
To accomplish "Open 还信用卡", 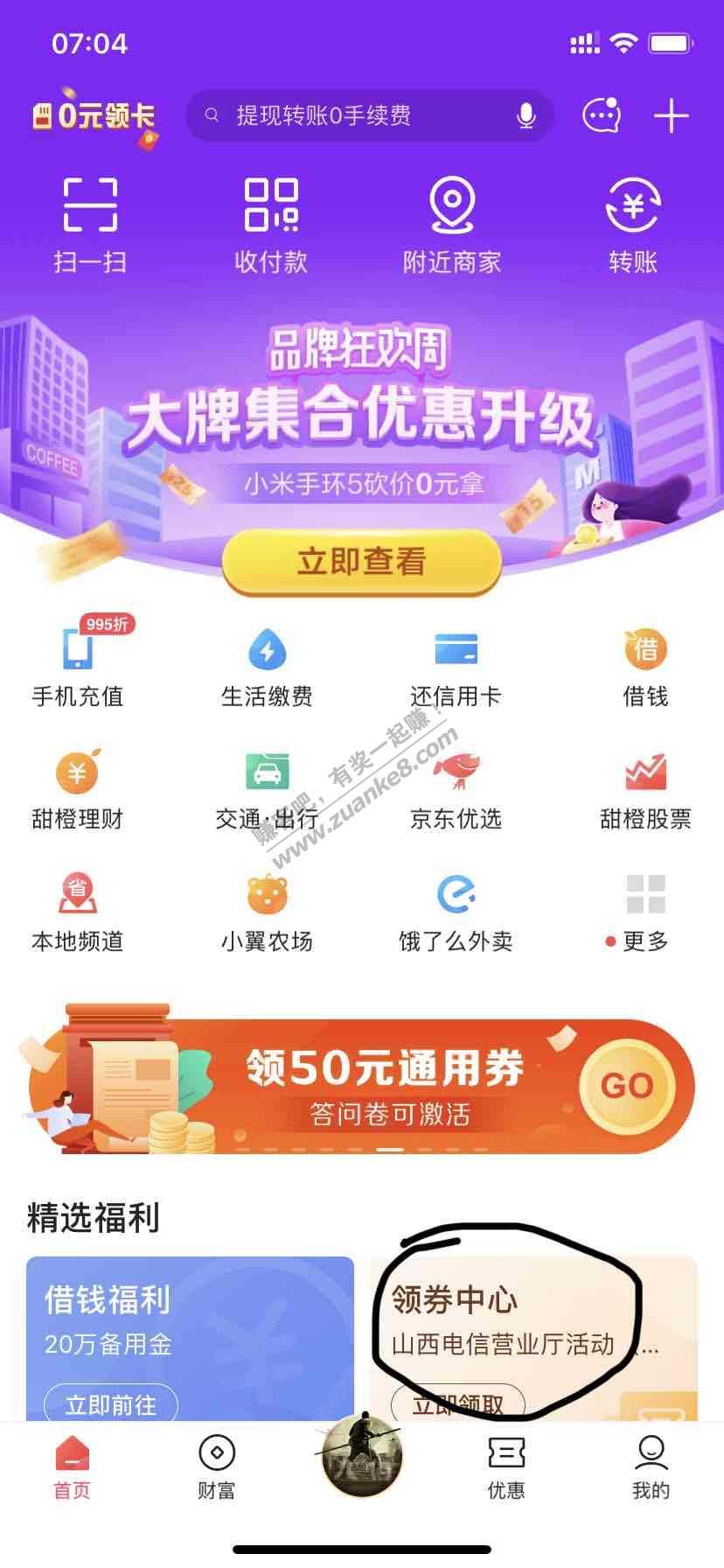I will [x=456, y=668].
